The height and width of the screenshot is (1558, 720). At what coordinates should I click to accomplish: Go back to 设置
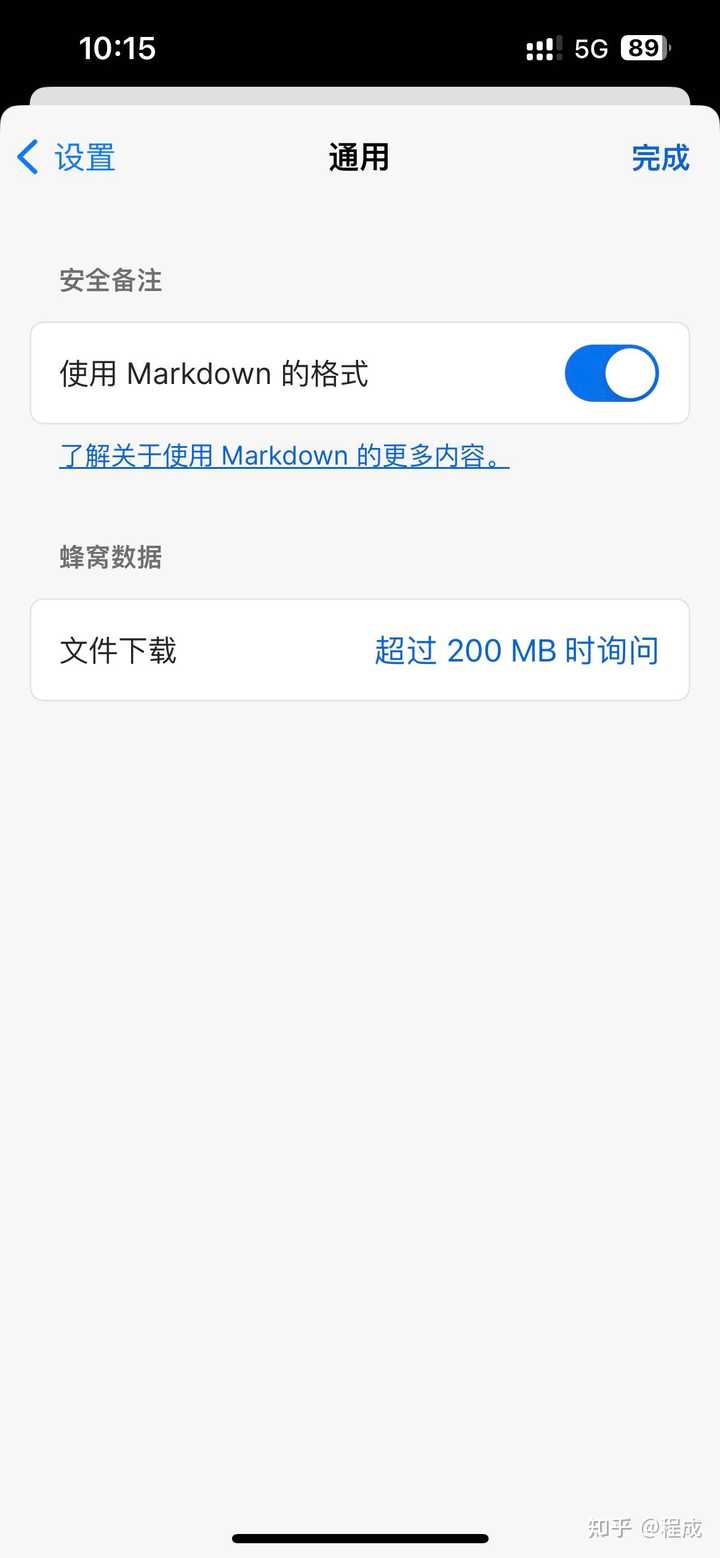67,158
